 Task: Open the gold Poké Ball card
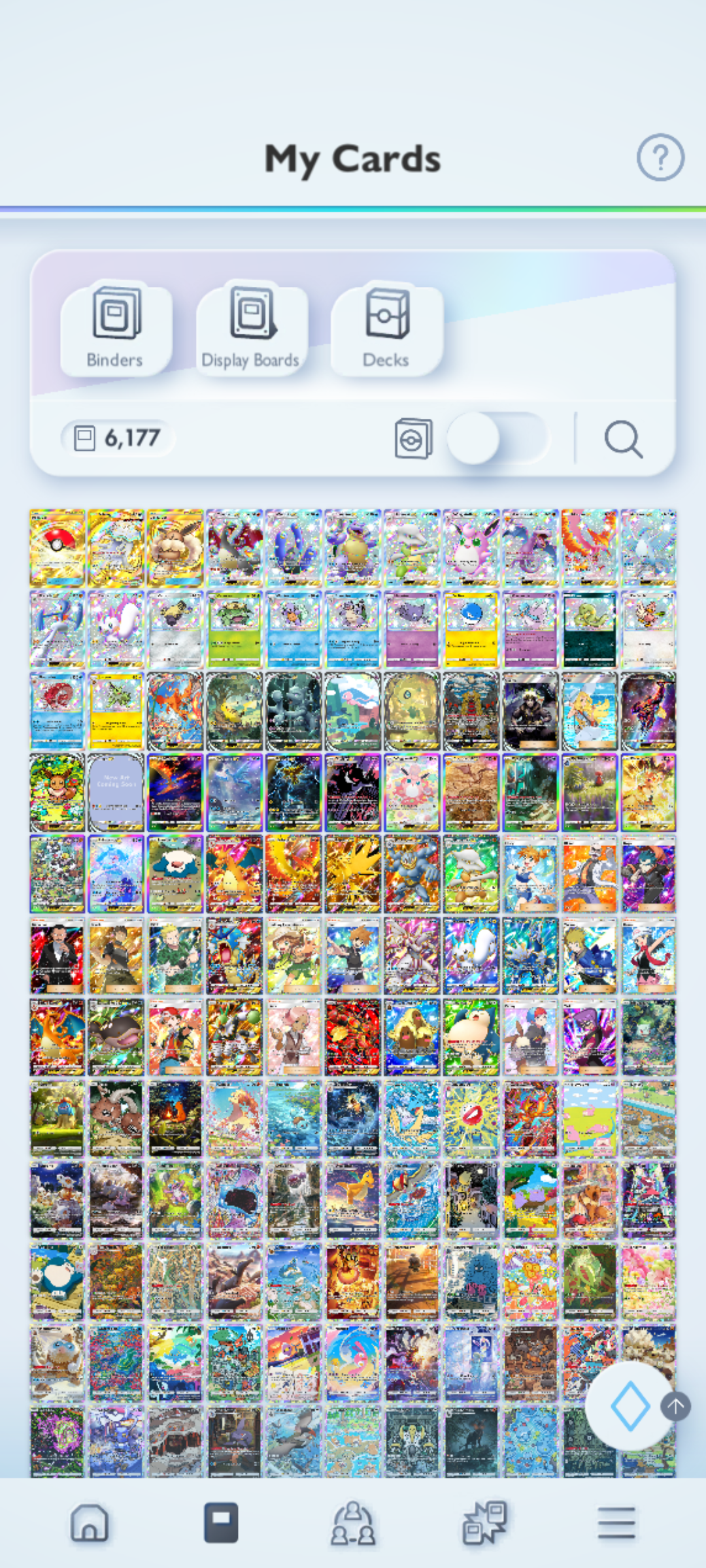(x=57, y=547)
